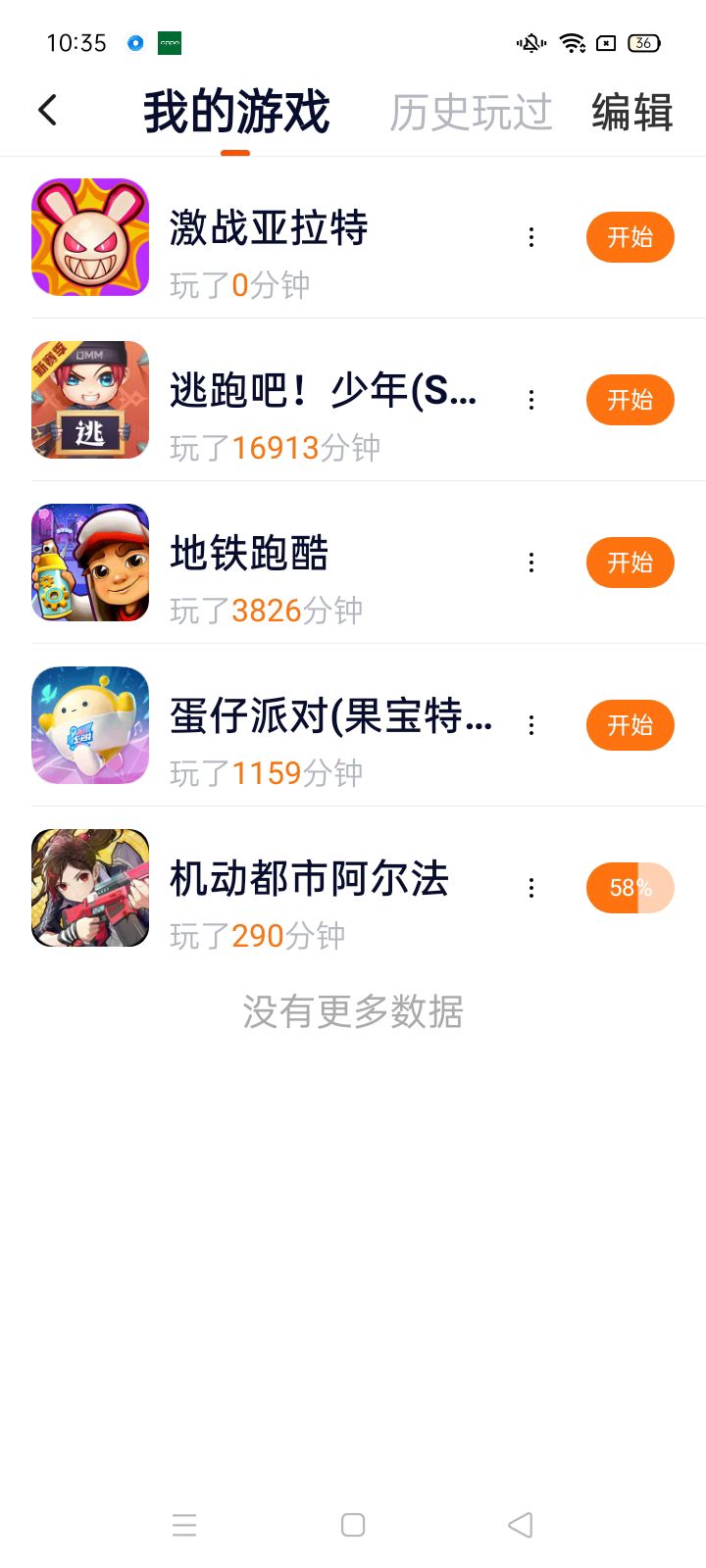Start the game 逃跑吧！少年

click(x=630, y=400)
